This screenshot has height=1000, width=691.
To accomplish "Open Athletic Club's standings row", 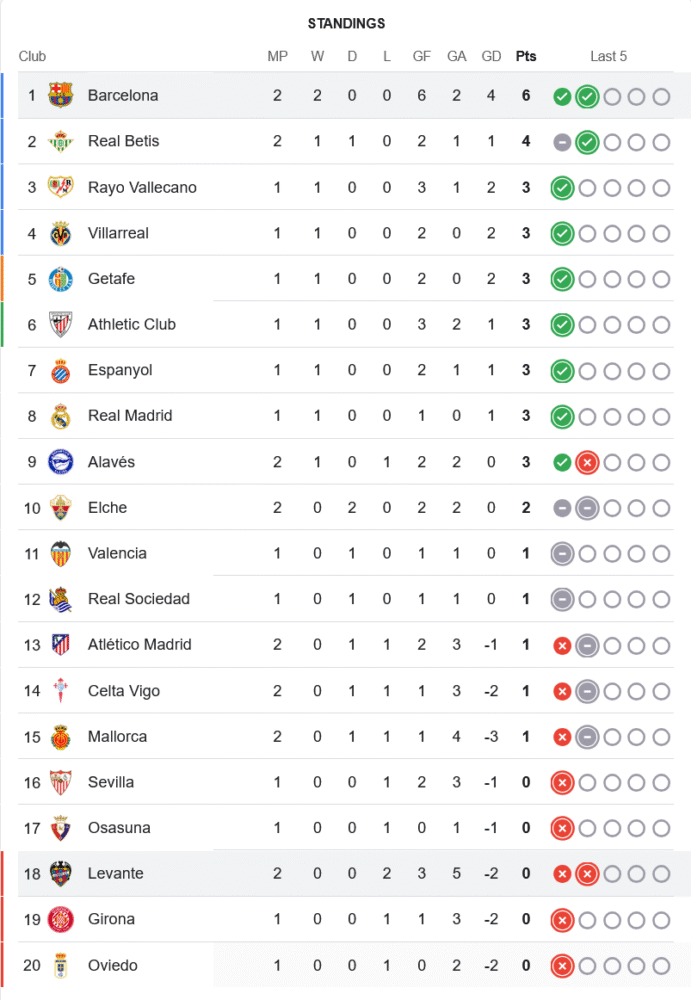I will (x=131, y=325).
